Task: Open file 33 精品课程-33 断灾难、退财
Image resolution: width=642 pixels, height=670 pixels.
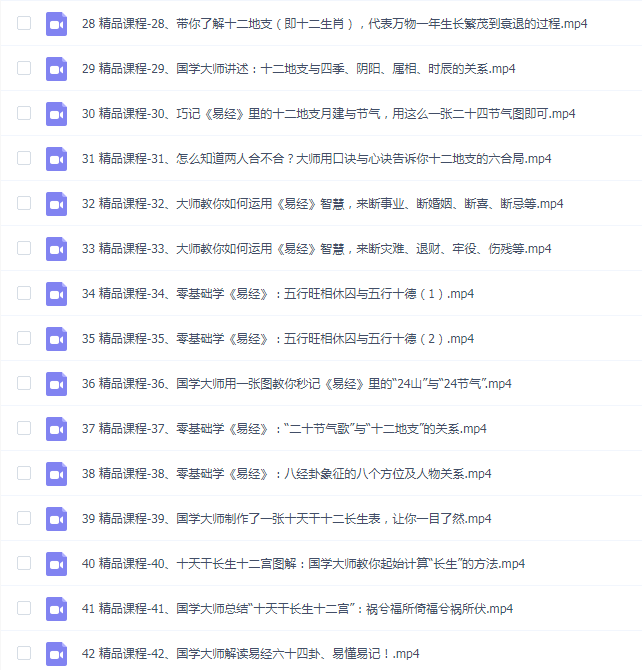Action: pos(316,248)
